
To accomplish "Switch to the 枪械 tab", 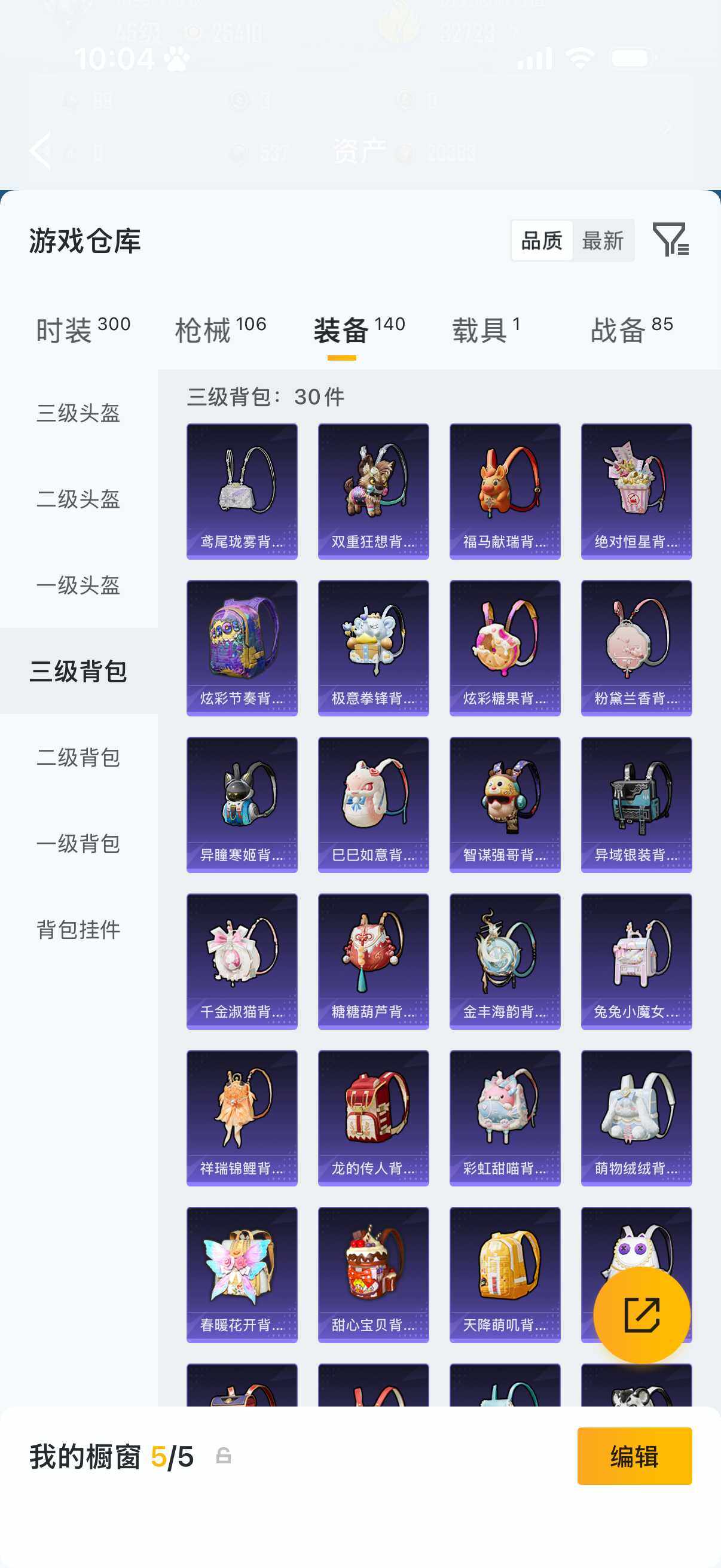I will 220,331.
